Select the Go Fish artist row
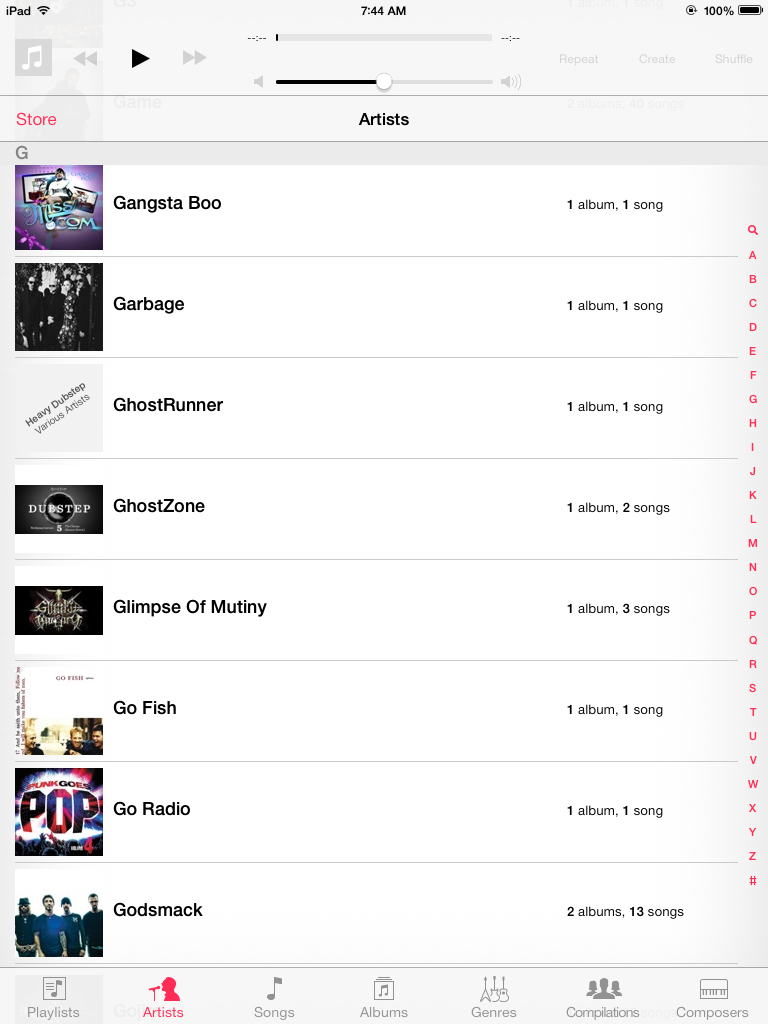The image size is (768, 1024). coord(145,708)
